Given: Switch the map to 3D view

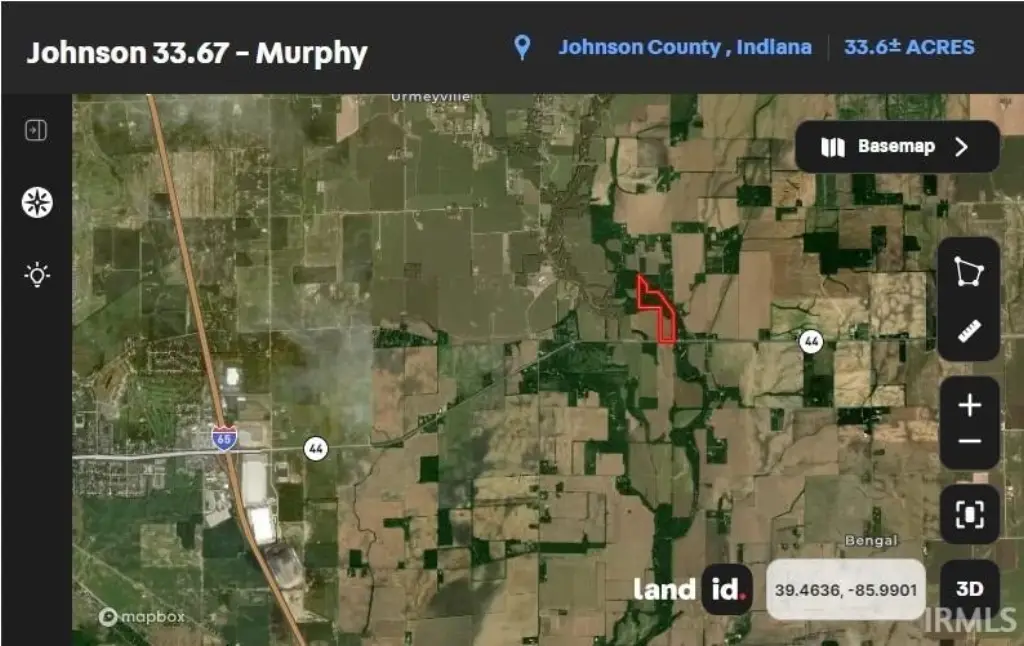Looking at the screenshot, I should (x=969, y=589).
